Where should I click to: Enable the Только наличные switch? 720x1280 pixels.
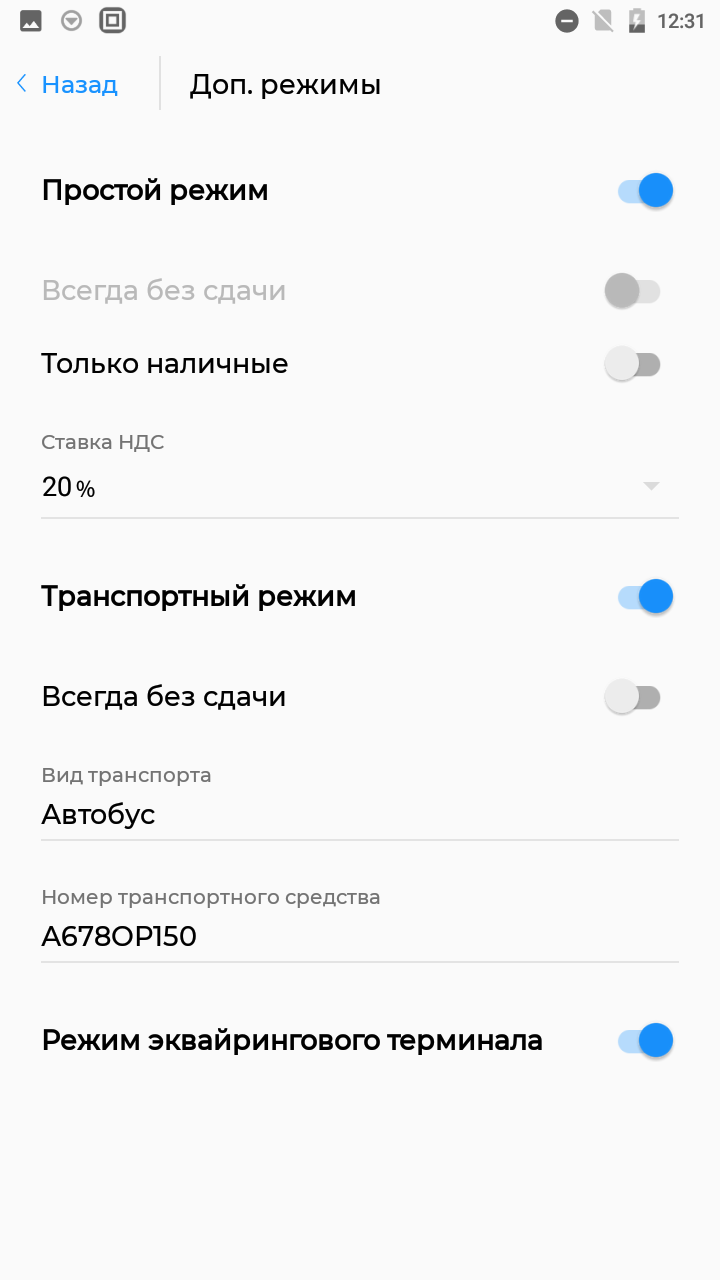633,364
